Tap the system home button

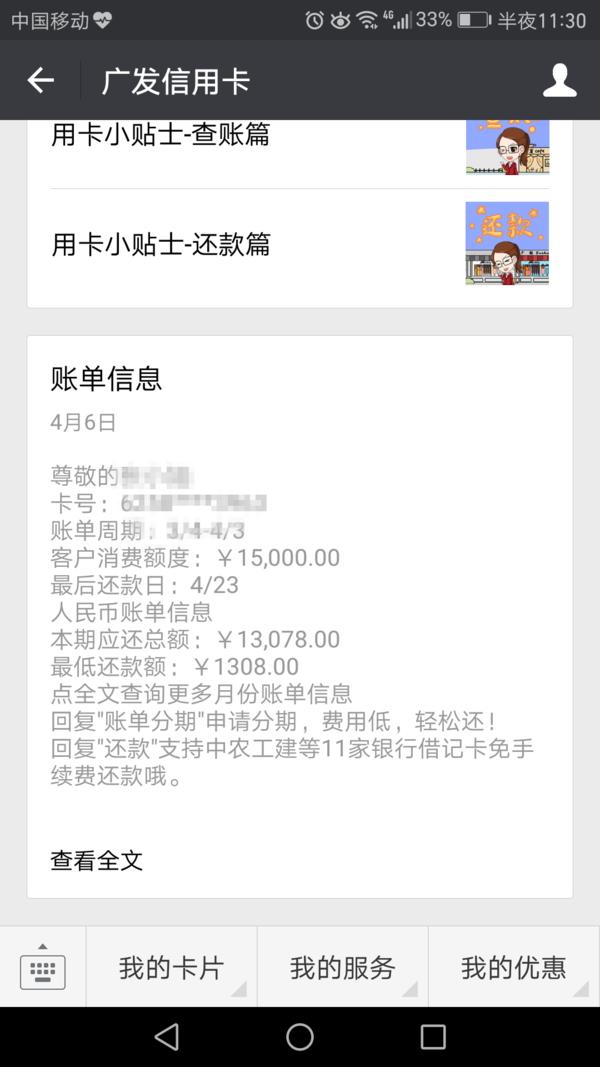tap(300, 1037)
